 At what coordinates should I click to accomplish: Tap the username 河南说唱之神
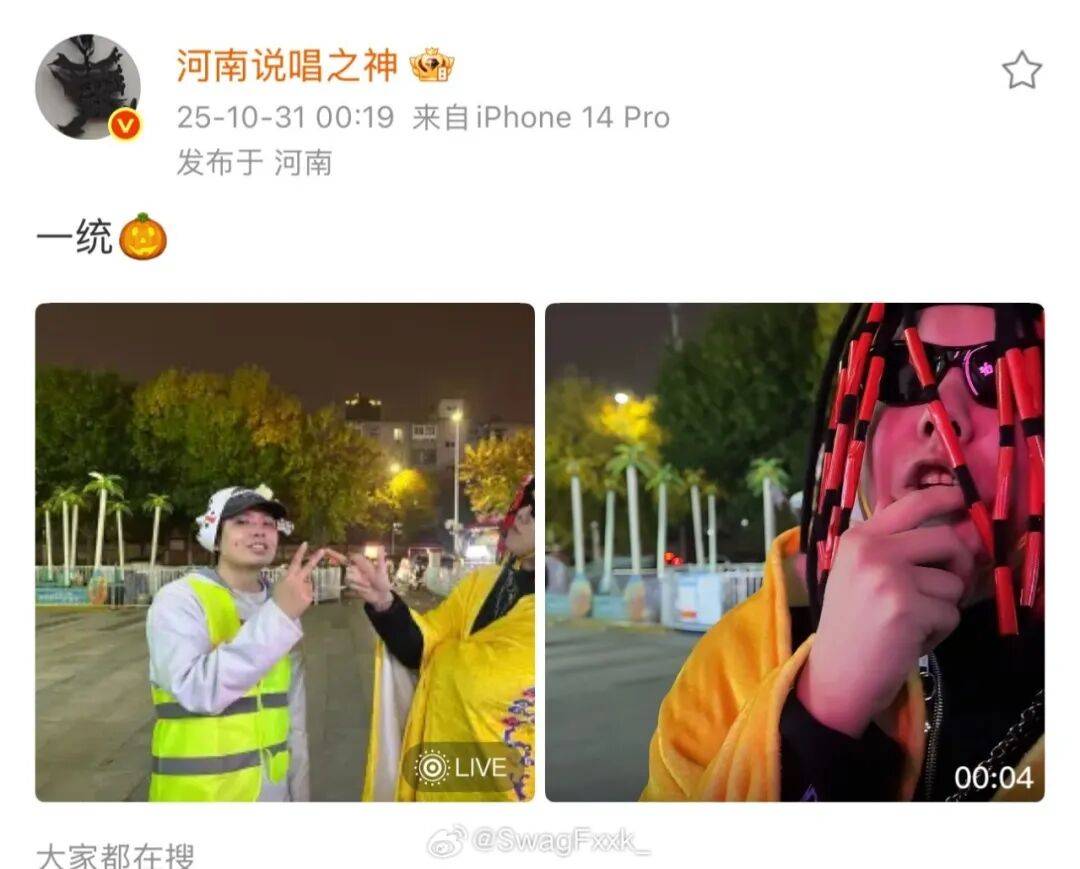[286, 66]
